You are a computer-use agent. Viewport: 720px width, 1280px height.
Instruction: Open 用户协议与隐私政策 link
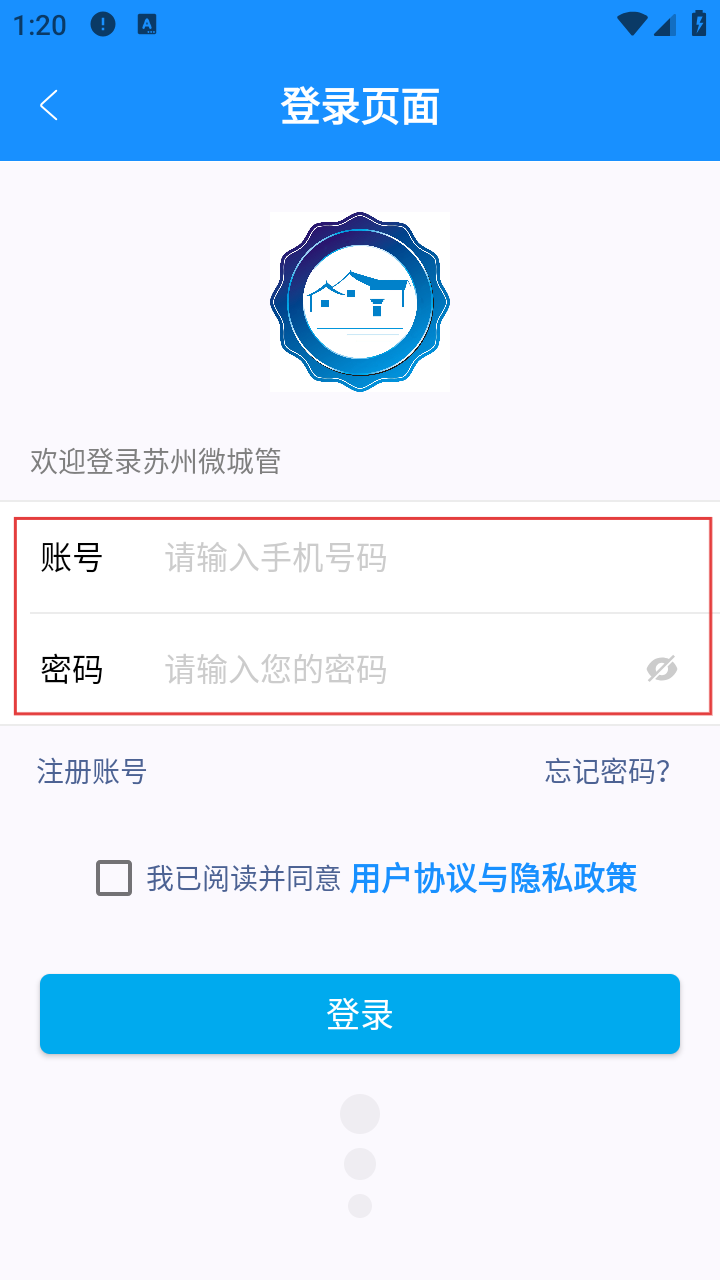coord(493,878)
